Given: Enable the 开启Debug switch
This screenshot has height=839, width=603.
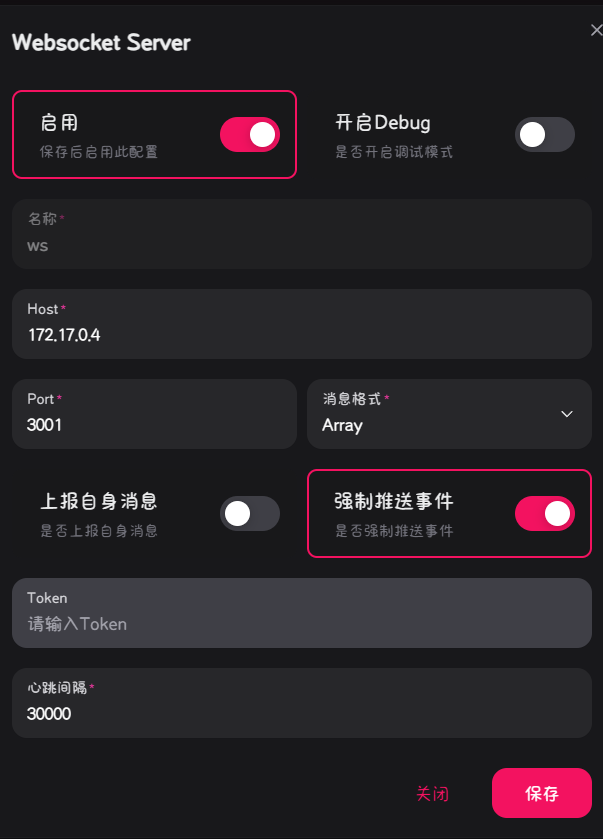Looking at the screenshot, I should tap(544, 135).
